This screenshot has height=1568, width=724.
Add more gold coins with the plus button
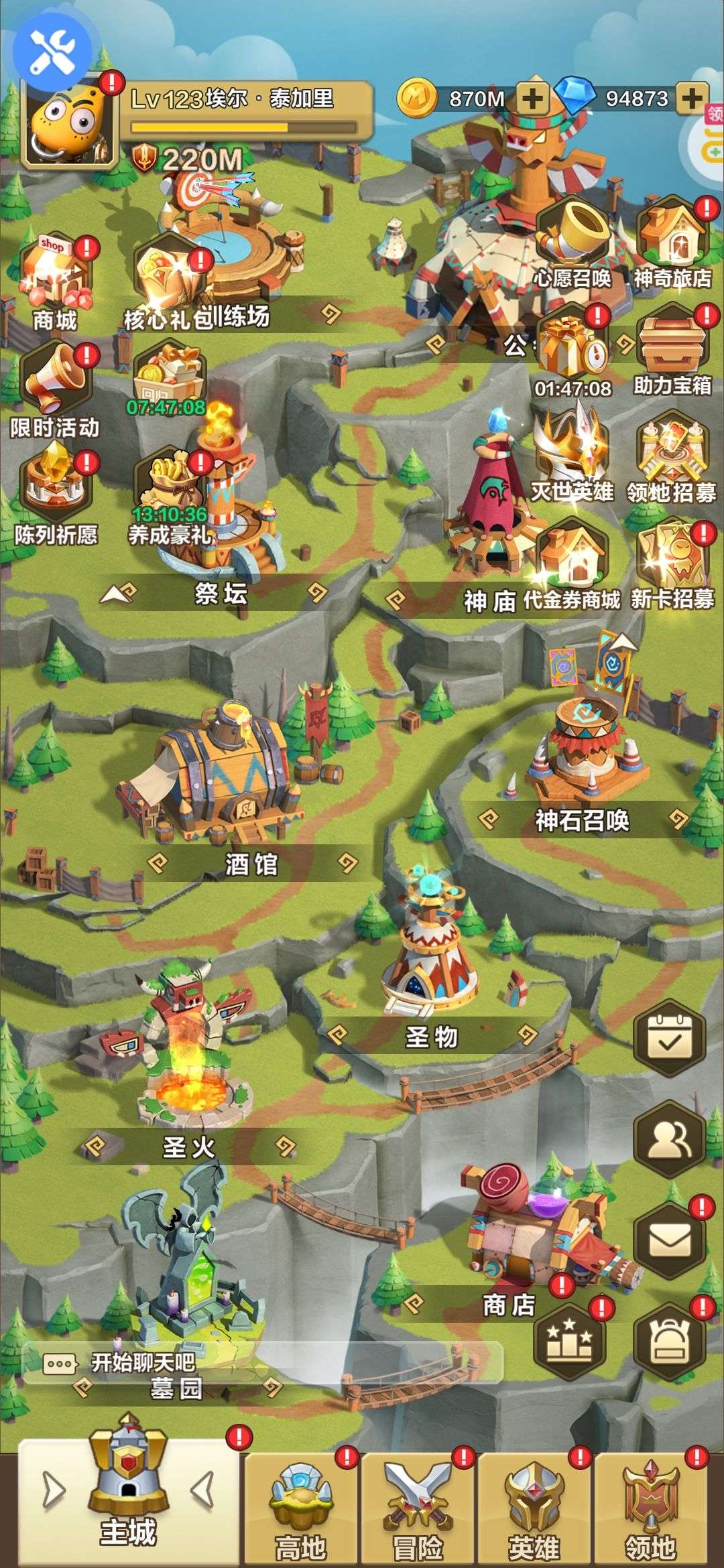click(x=533, y=99)
